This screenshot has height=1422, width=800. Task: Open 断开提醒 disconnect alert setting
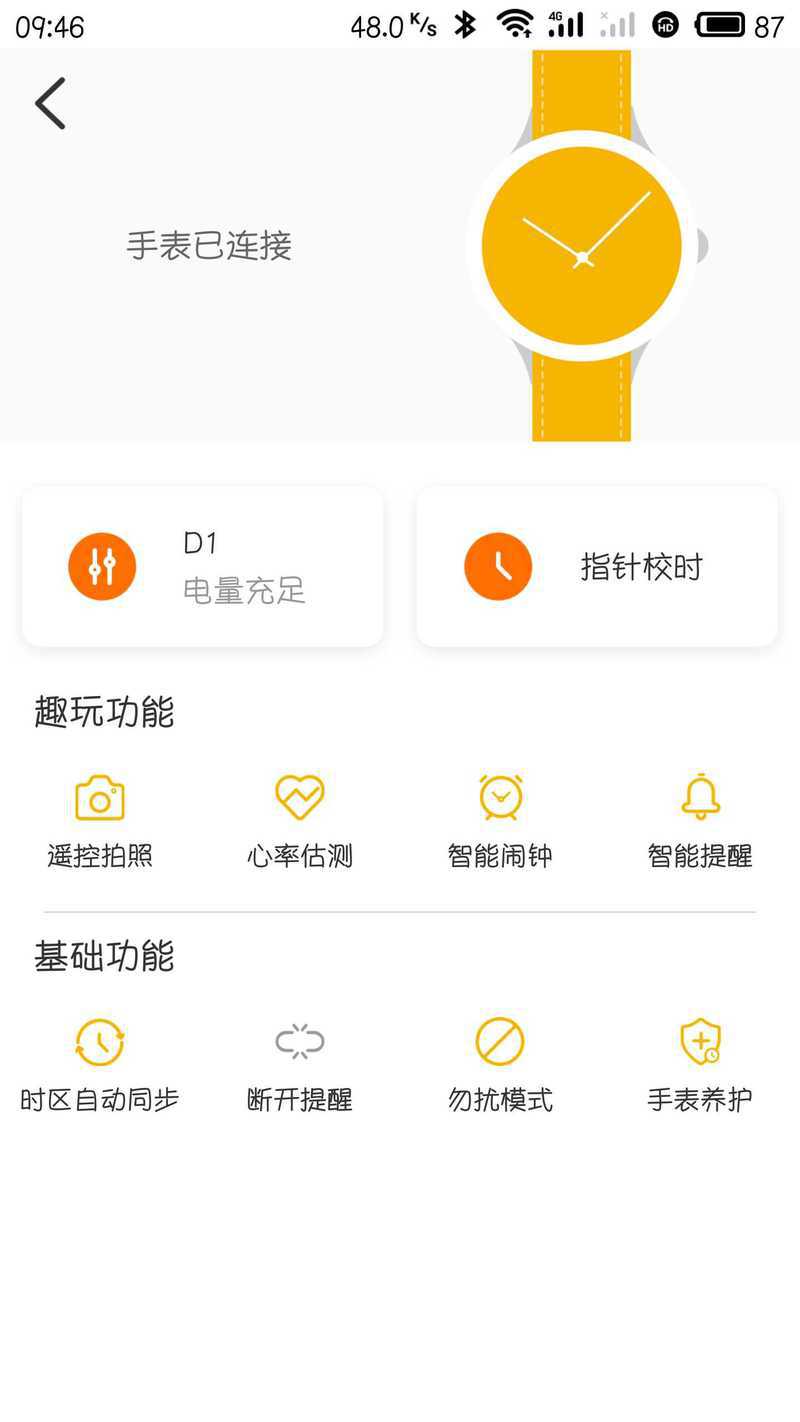click(300, 1064)
